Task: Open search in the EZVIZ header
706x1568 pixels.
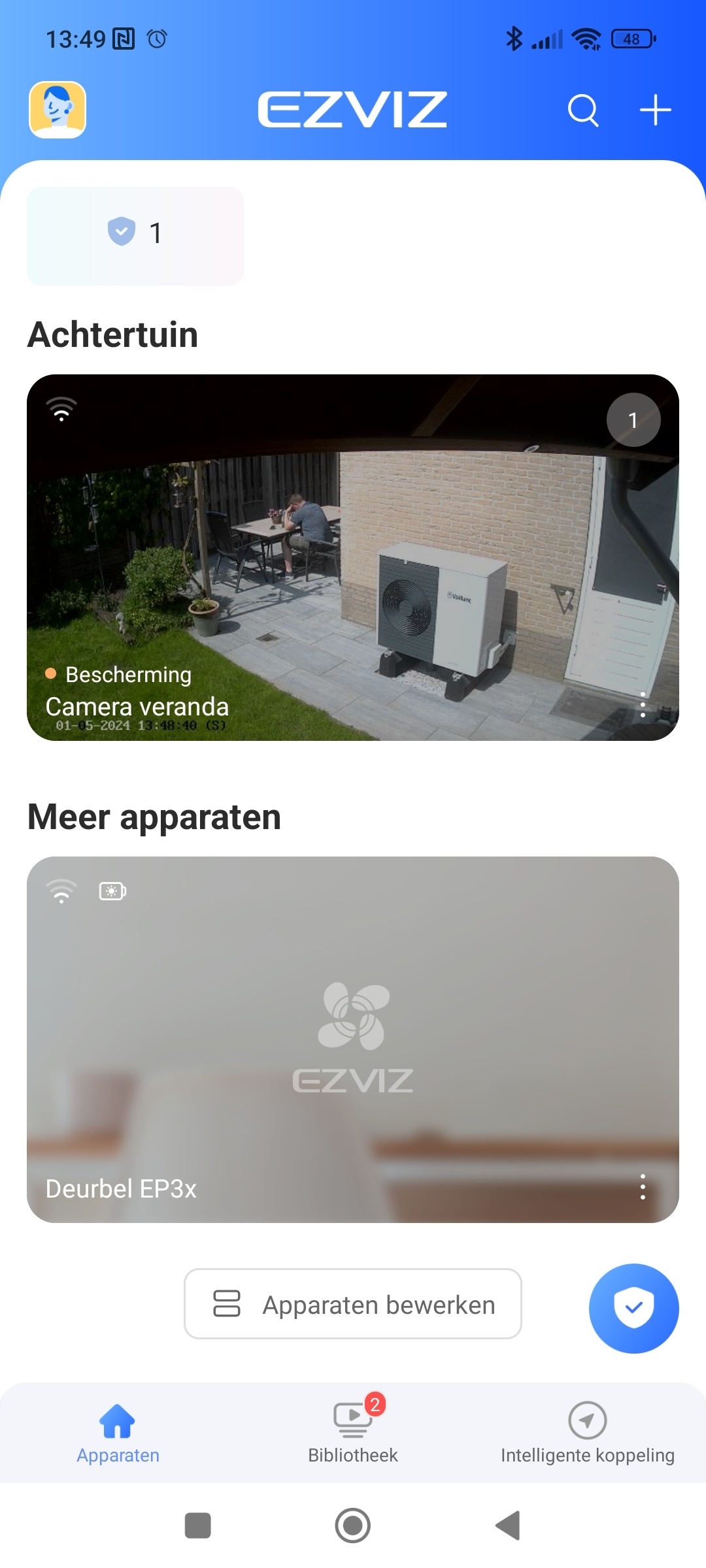Action: 583,110
